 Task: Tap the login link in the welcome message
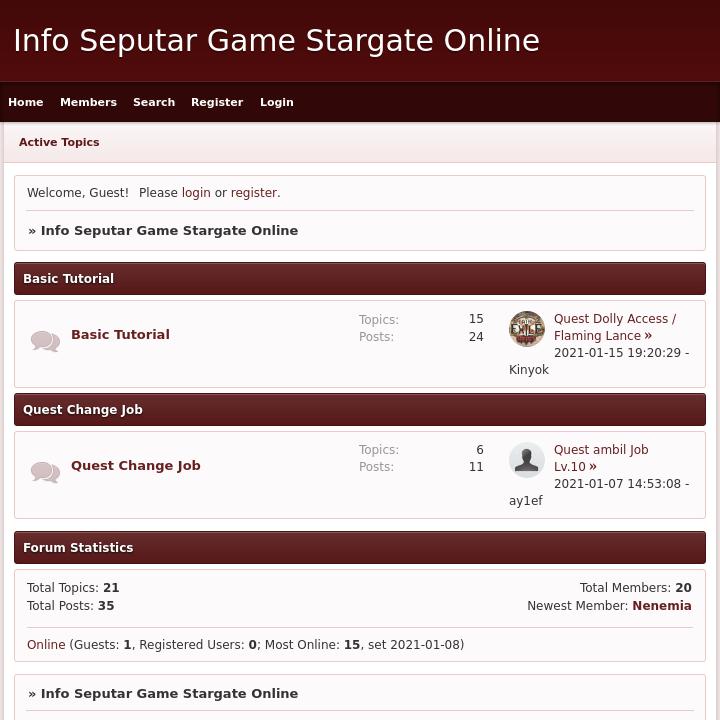(x=196, y=193)
